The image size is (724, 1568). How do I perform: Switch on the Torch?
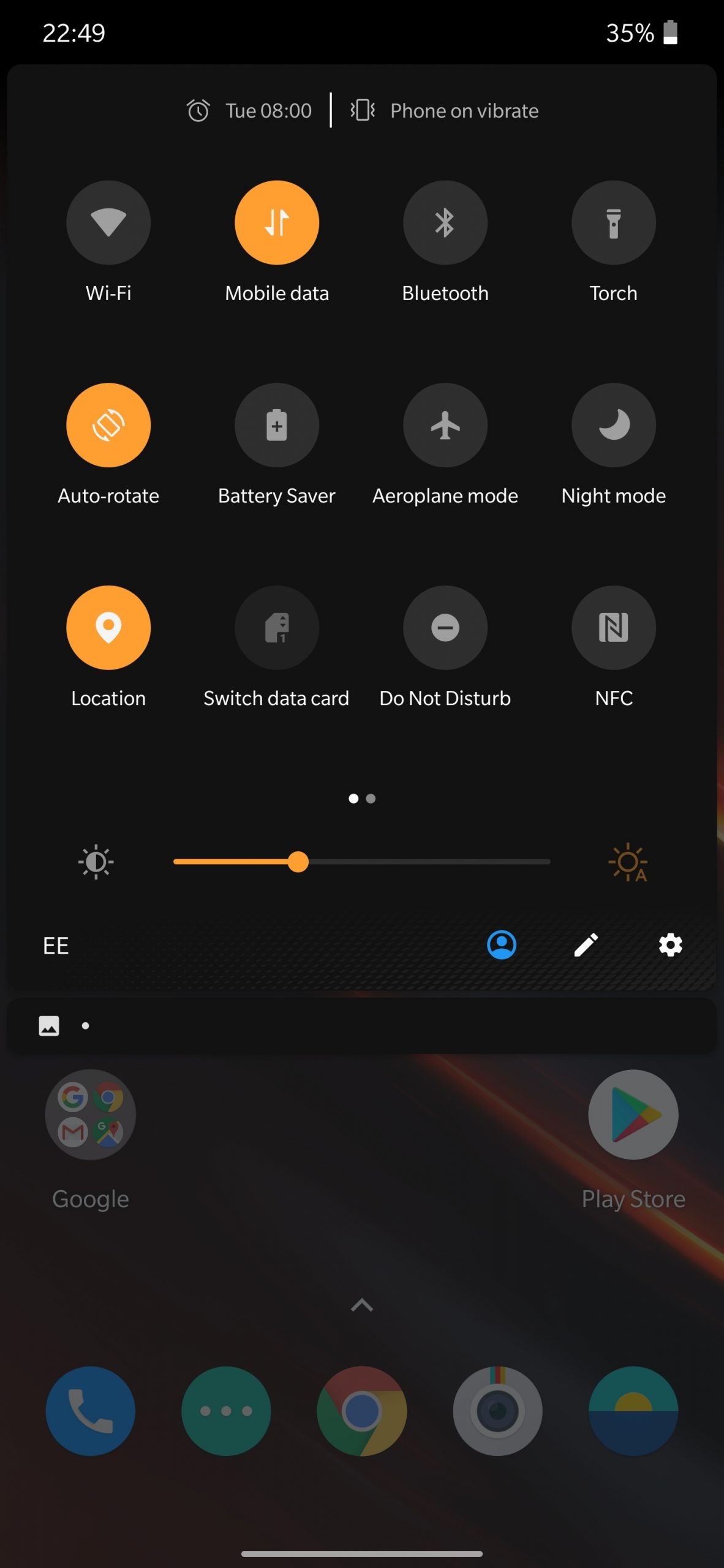[x=613, y=222]
